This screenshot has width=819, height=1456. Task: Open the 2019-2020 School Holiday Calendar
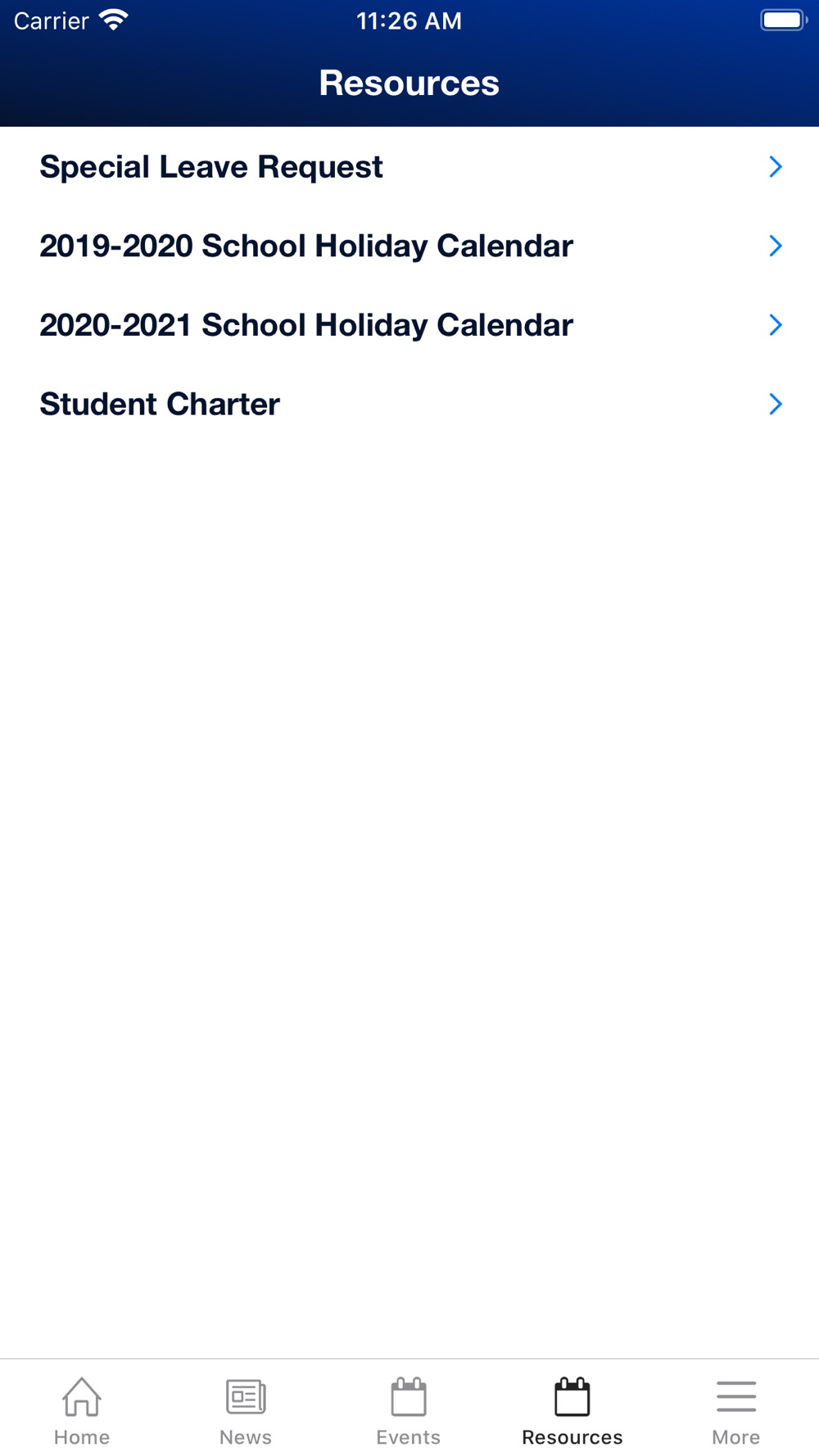pos(409,246)
